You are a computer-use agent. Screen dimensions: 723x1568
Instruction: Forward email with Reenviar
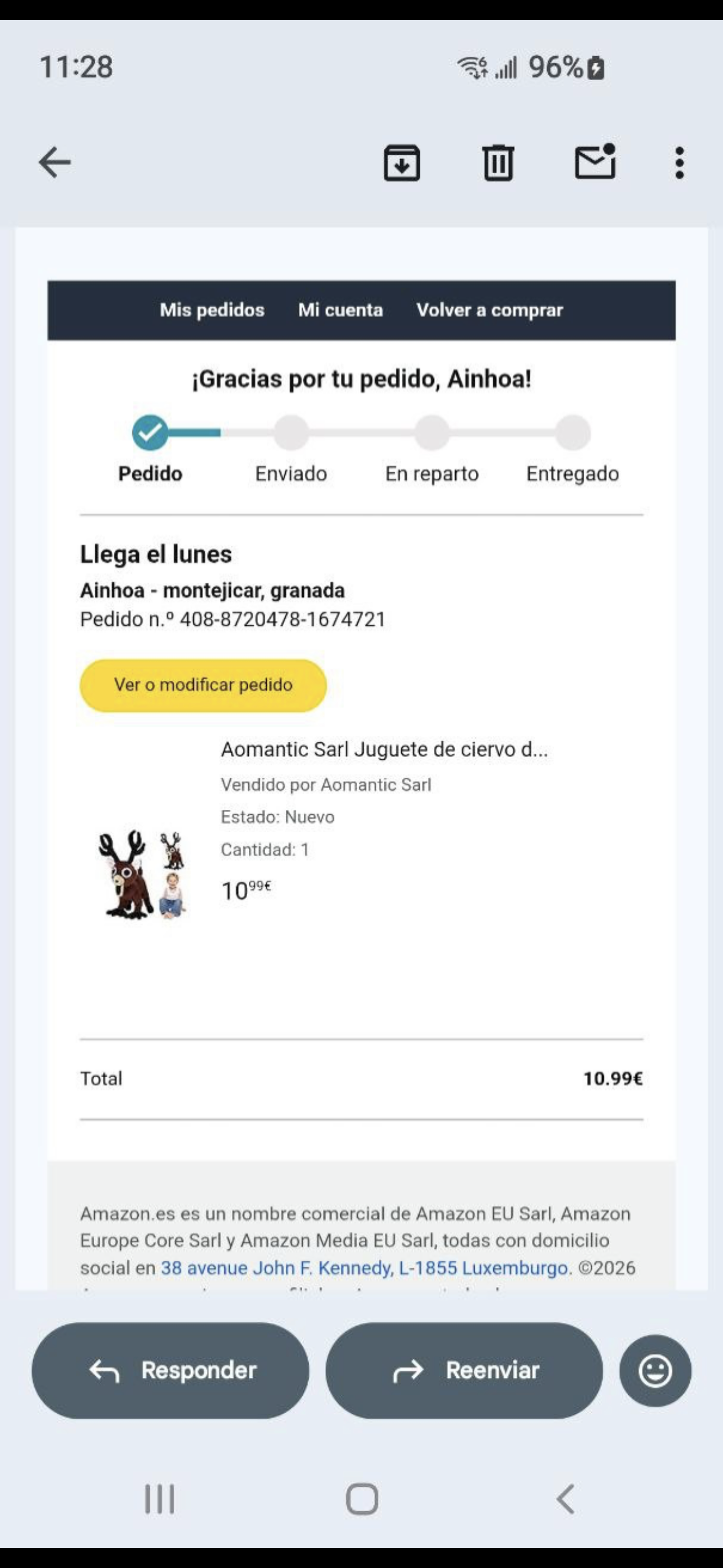coord(464,1370)
